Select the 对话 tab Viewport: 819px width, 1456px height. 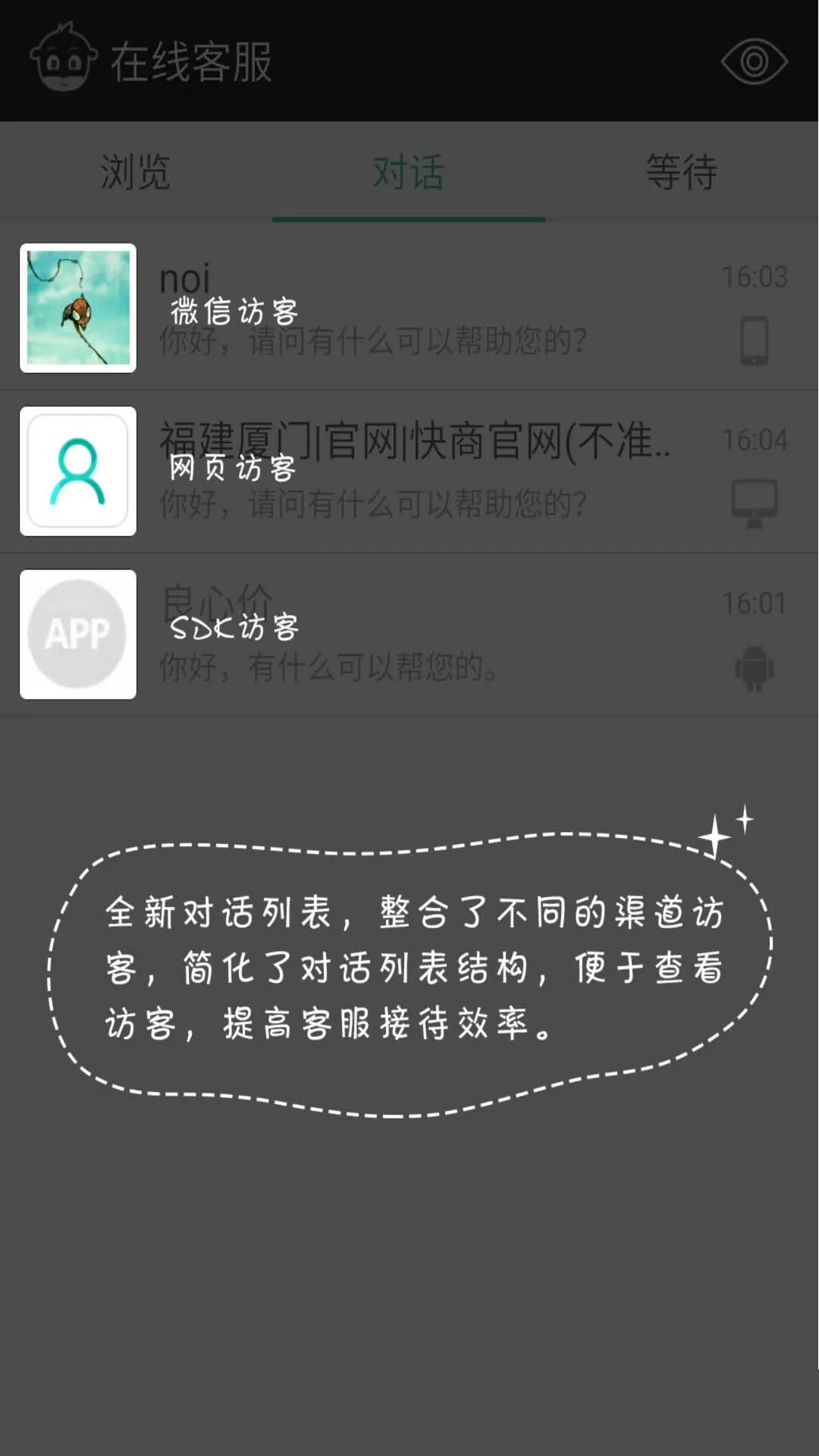tap(409, 172)
